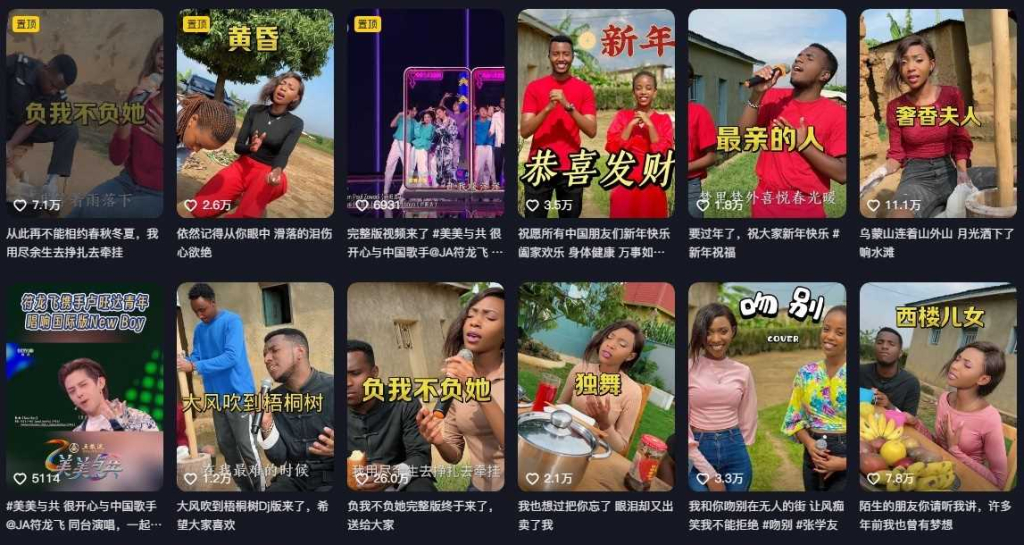Play the 大风吹到梧桐树 DJ version video
This screenshot has height=545, width=1024.
tap(255, 386)
